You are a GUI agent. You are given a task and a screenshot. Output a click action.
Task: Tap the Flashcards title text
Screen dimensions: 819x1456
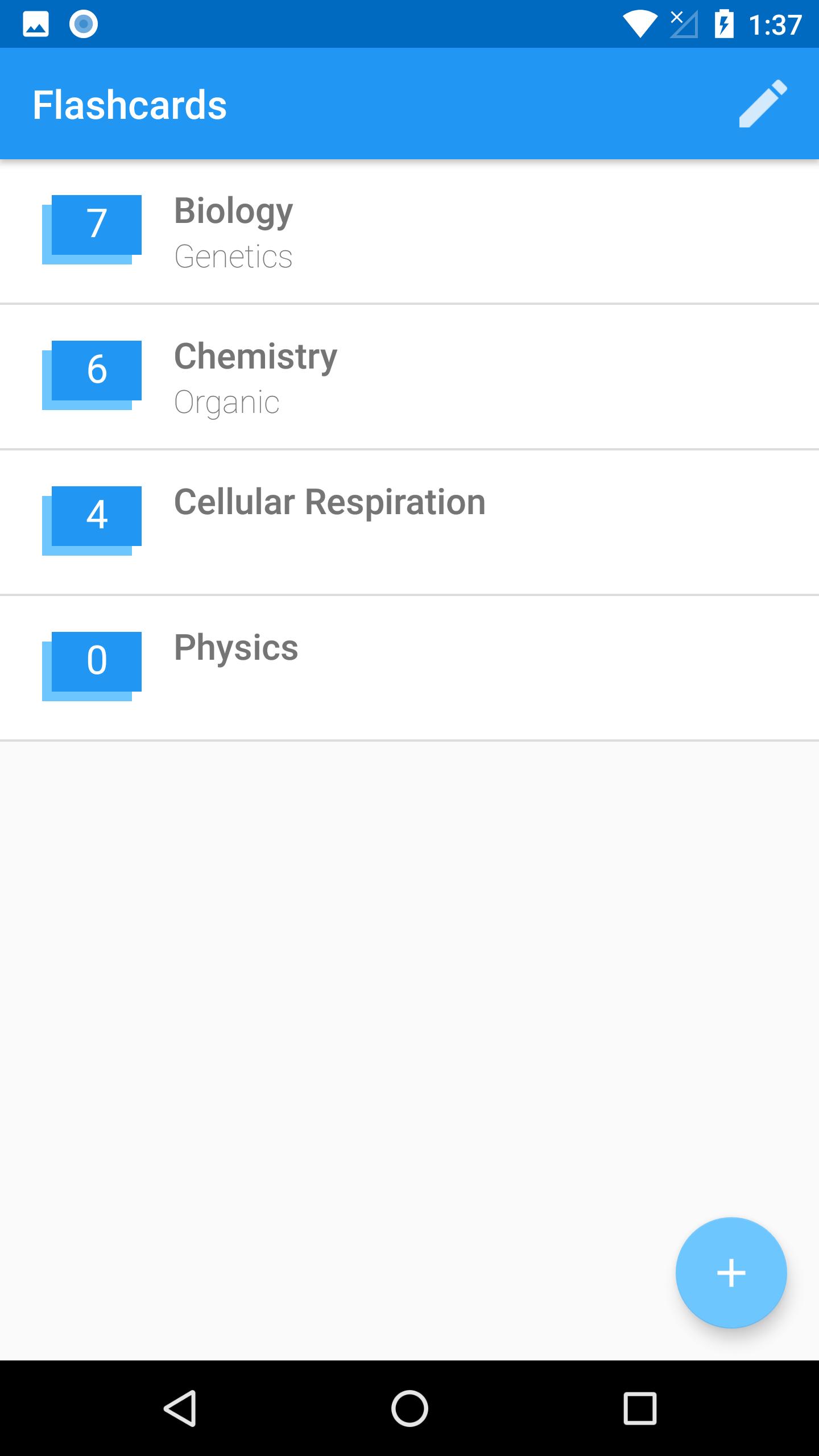click(130, 104)
